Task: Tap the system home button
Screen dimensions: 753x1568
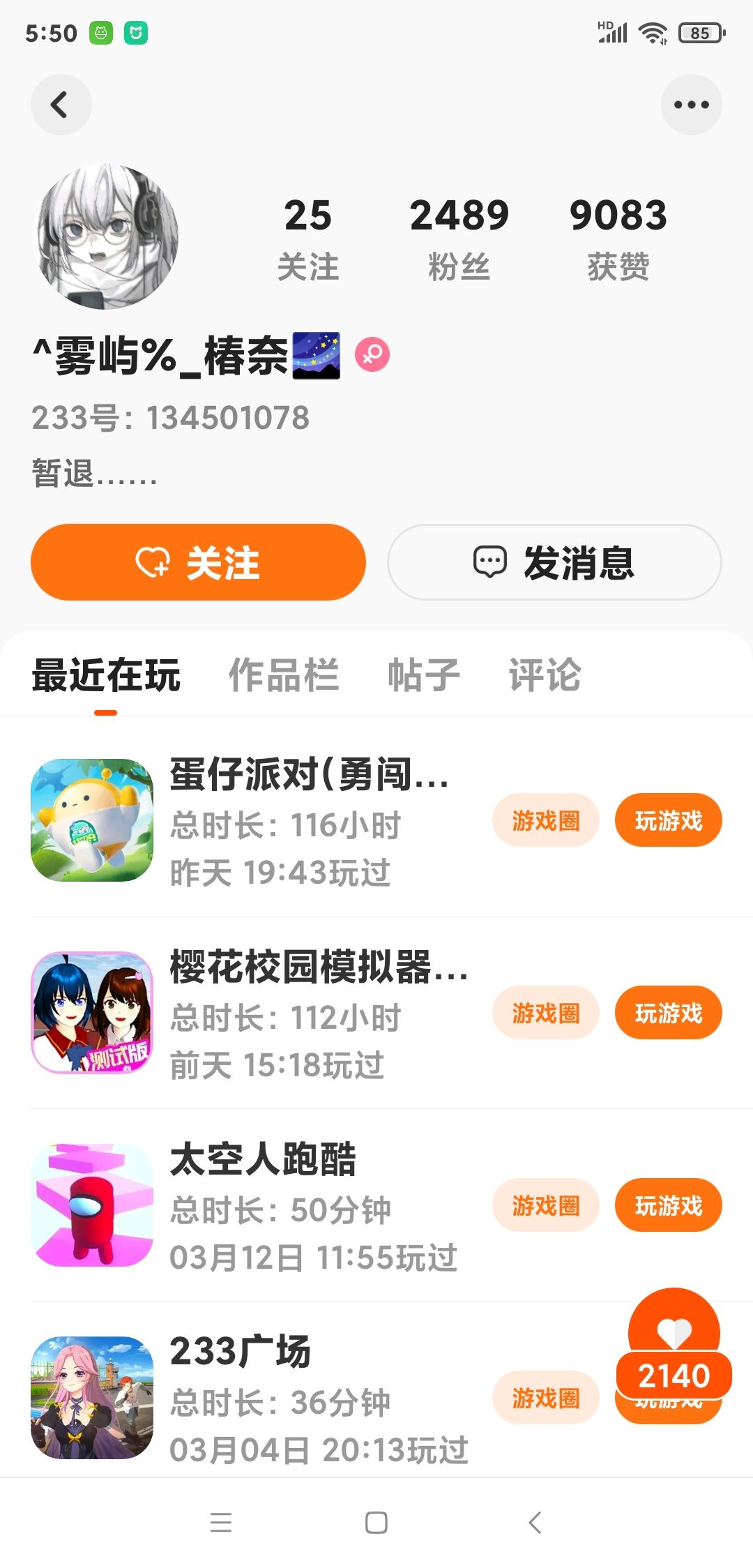Action: [376, 1522]
